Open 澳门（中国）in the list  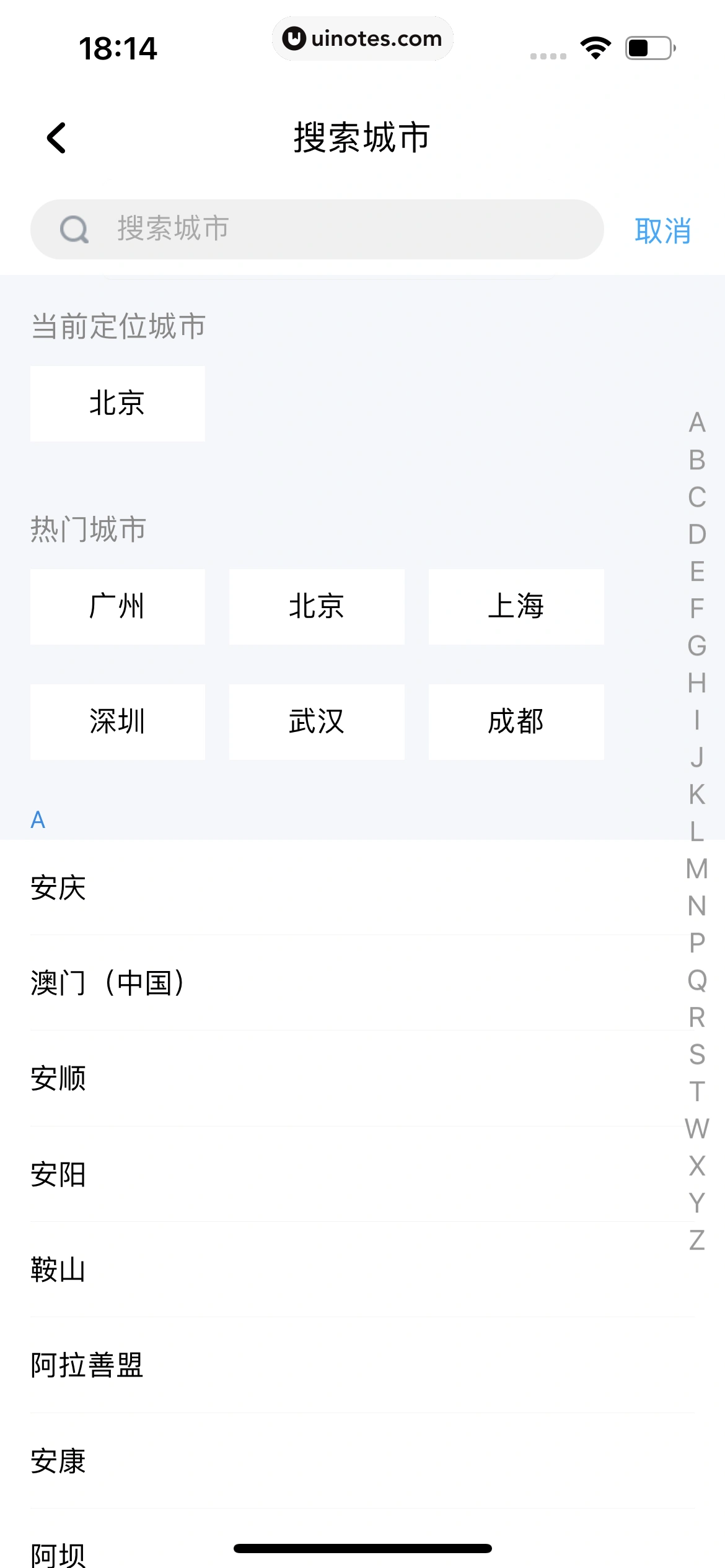click(108, 983)
